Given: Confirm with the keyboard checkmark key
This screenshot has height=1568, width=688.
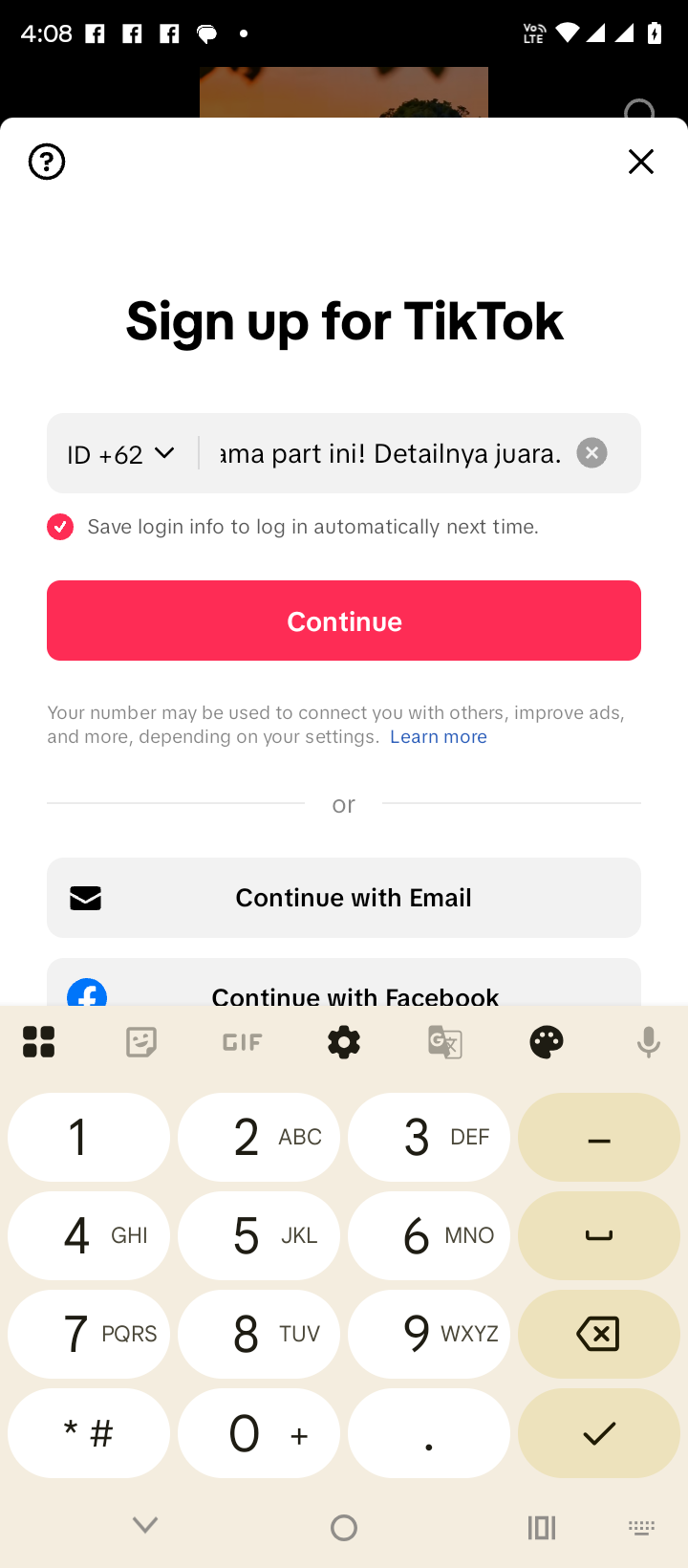Looking at the screenshot, I should click(x=598, y=1432).
